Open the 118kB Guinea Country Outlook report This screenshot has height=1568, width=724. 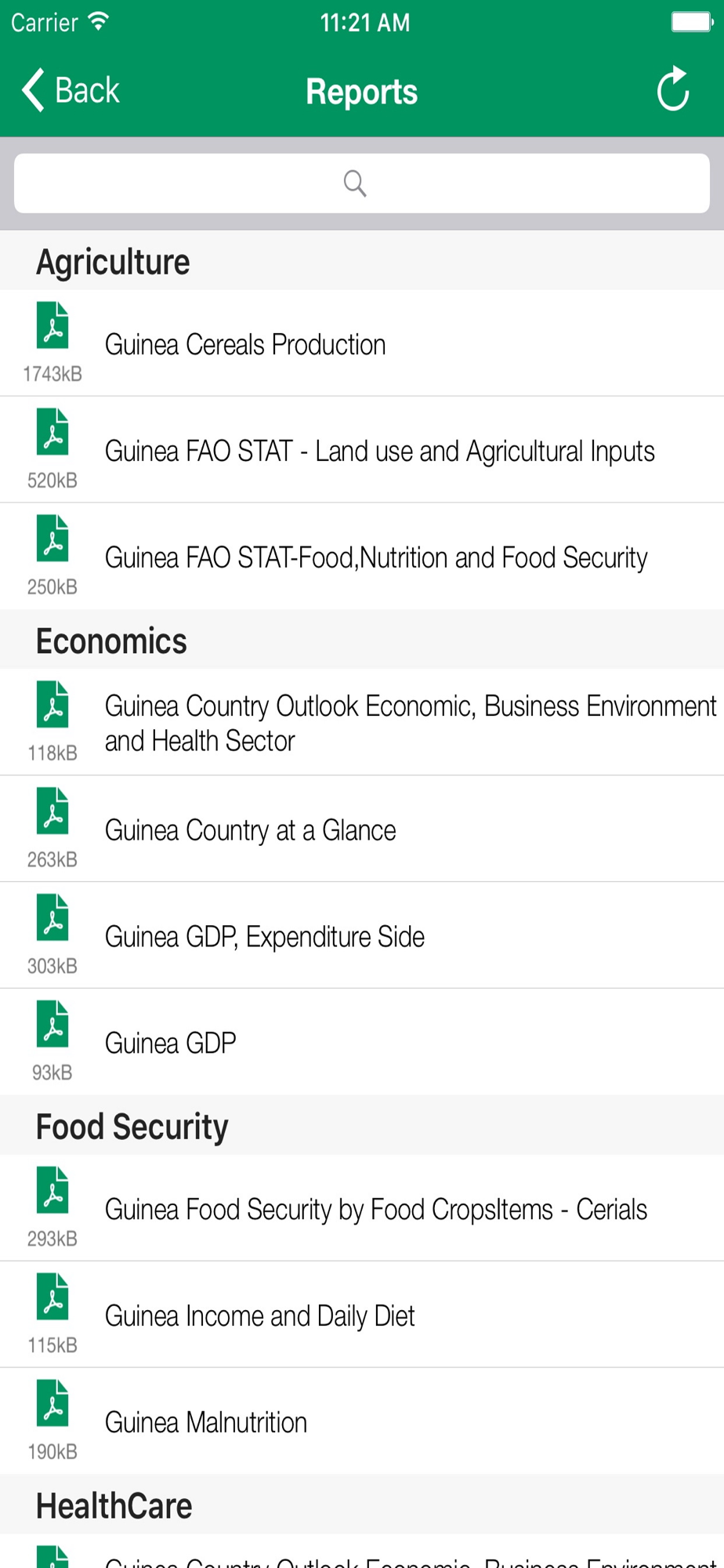pos(362,722)
